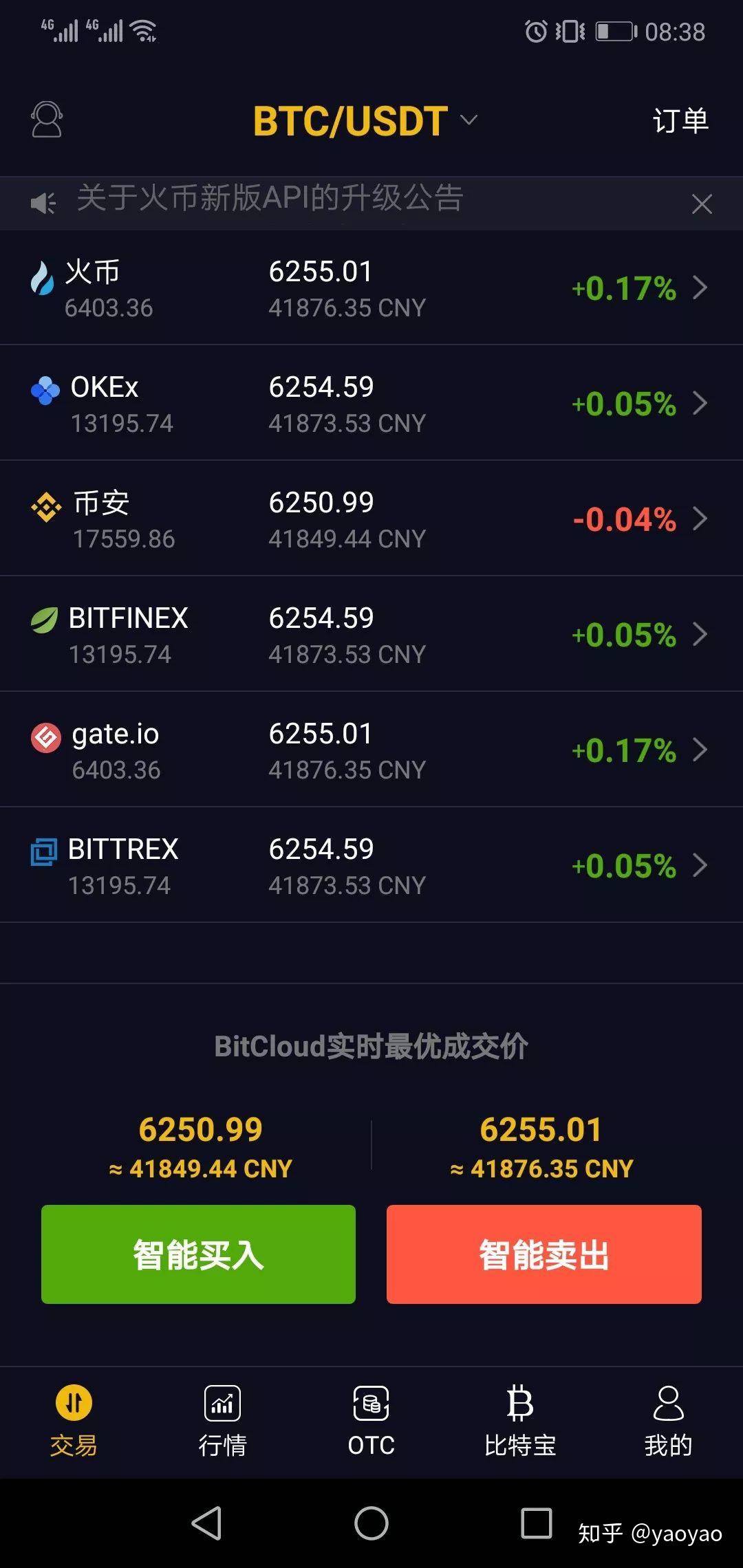Dismiss the announcement banner
743x1568 pixels.
tap(702, 204)
